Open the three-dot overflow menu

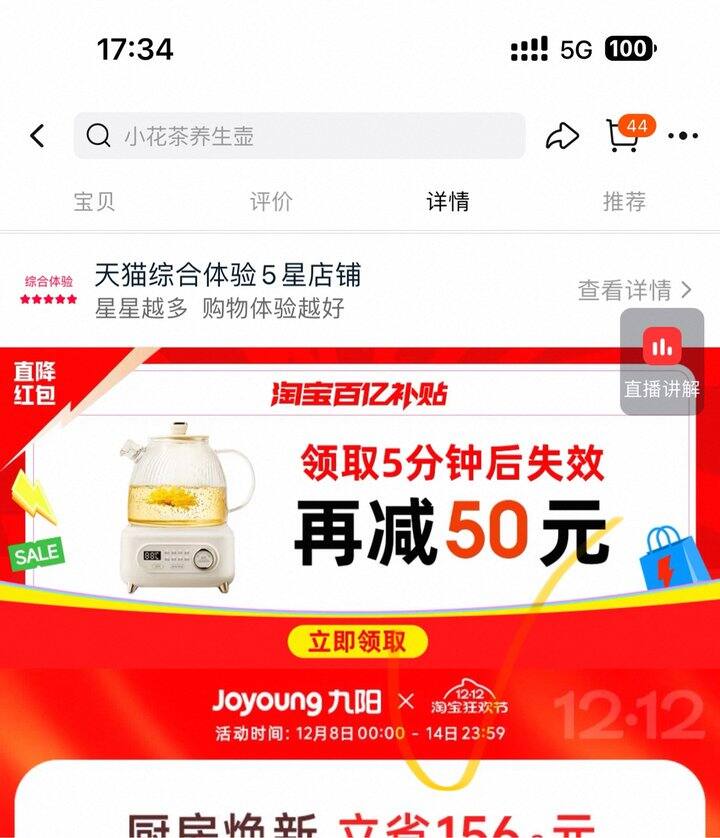click(683, 136)
